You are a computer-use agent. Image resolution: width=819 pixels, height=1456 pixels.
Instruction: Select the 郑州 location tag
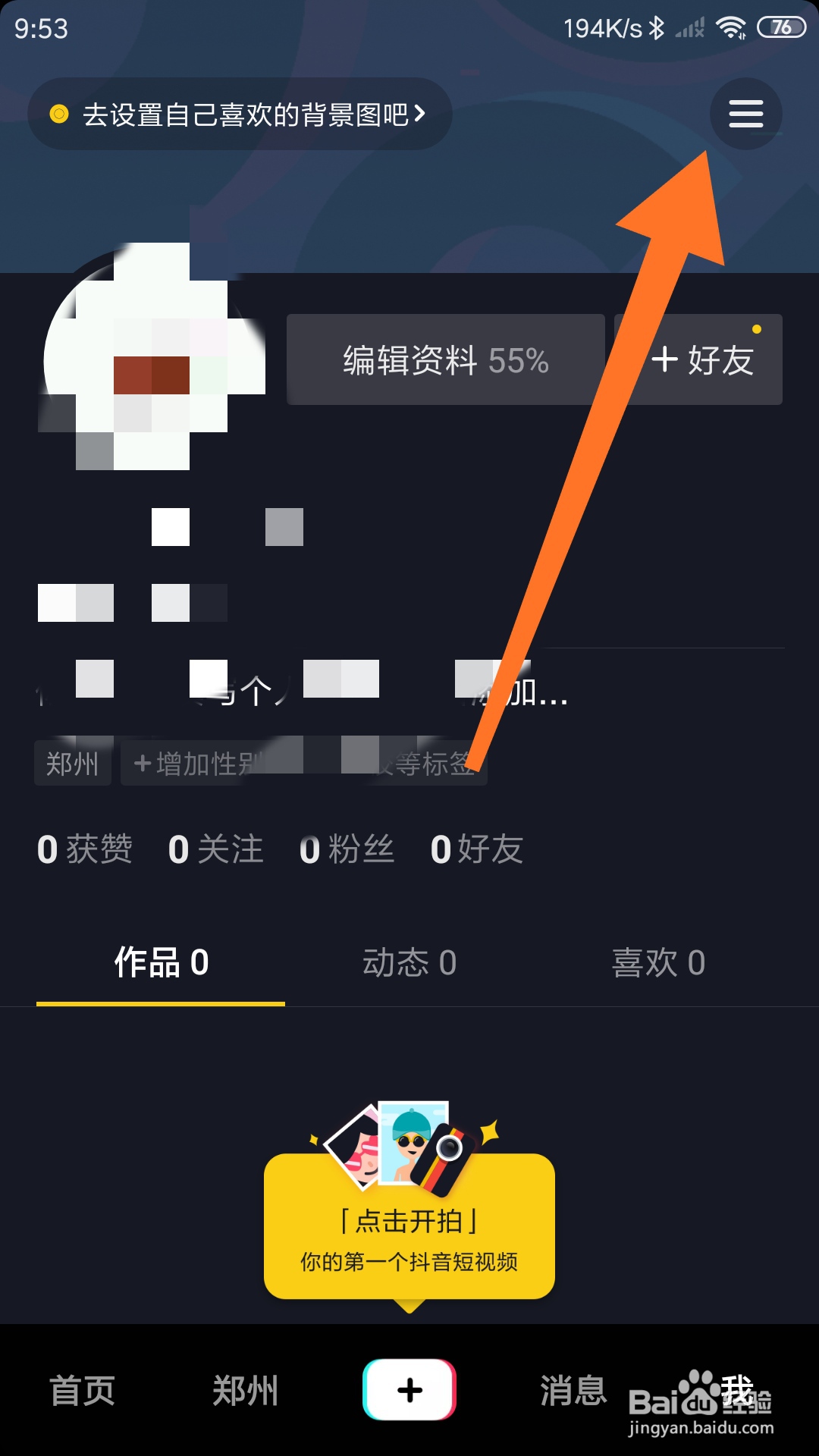[72, 764]
